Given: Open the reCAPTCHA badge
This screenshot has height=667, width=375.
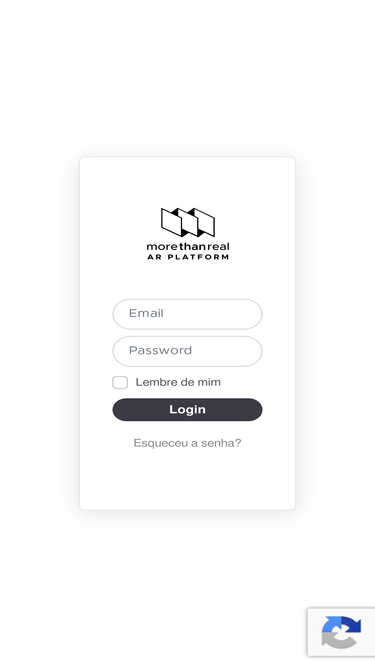Looking at the screenshot, I should click(341, 632).
